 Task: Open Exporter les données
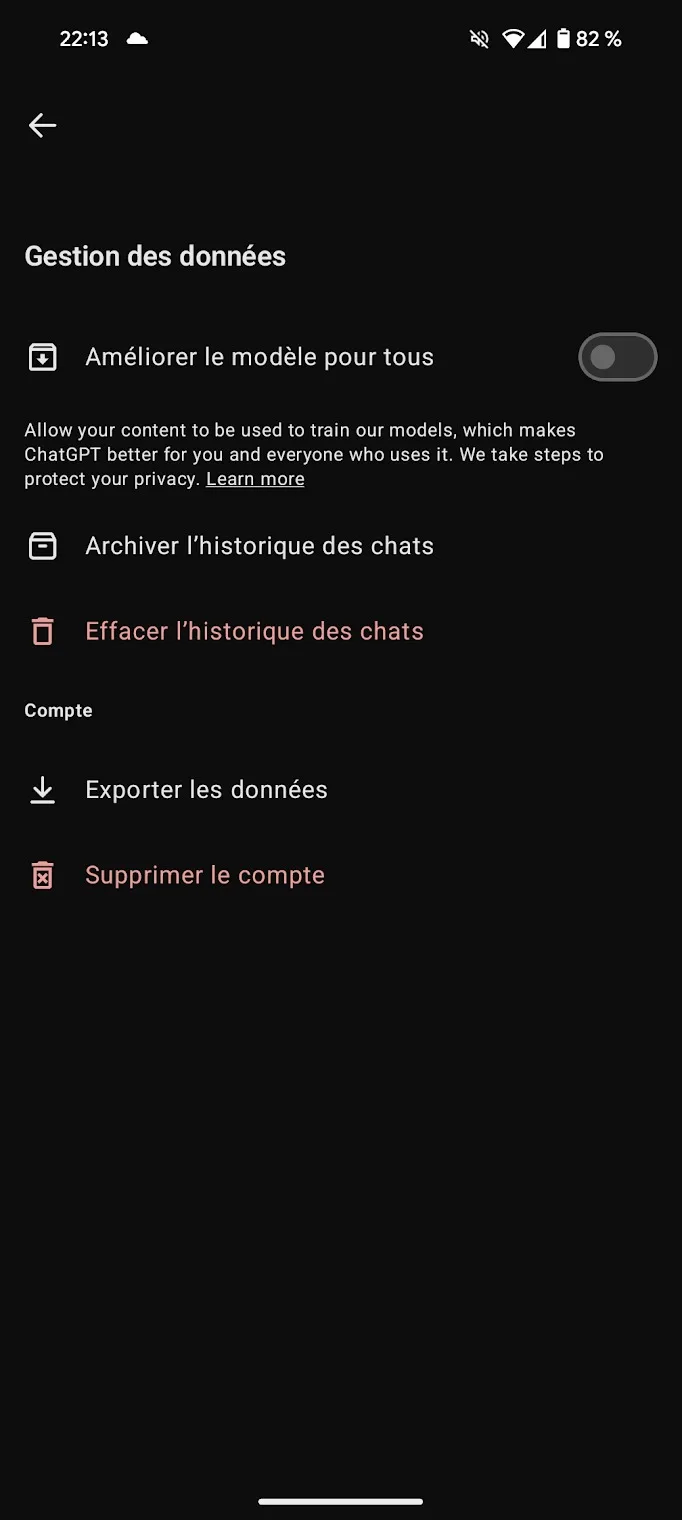point(206,790)
